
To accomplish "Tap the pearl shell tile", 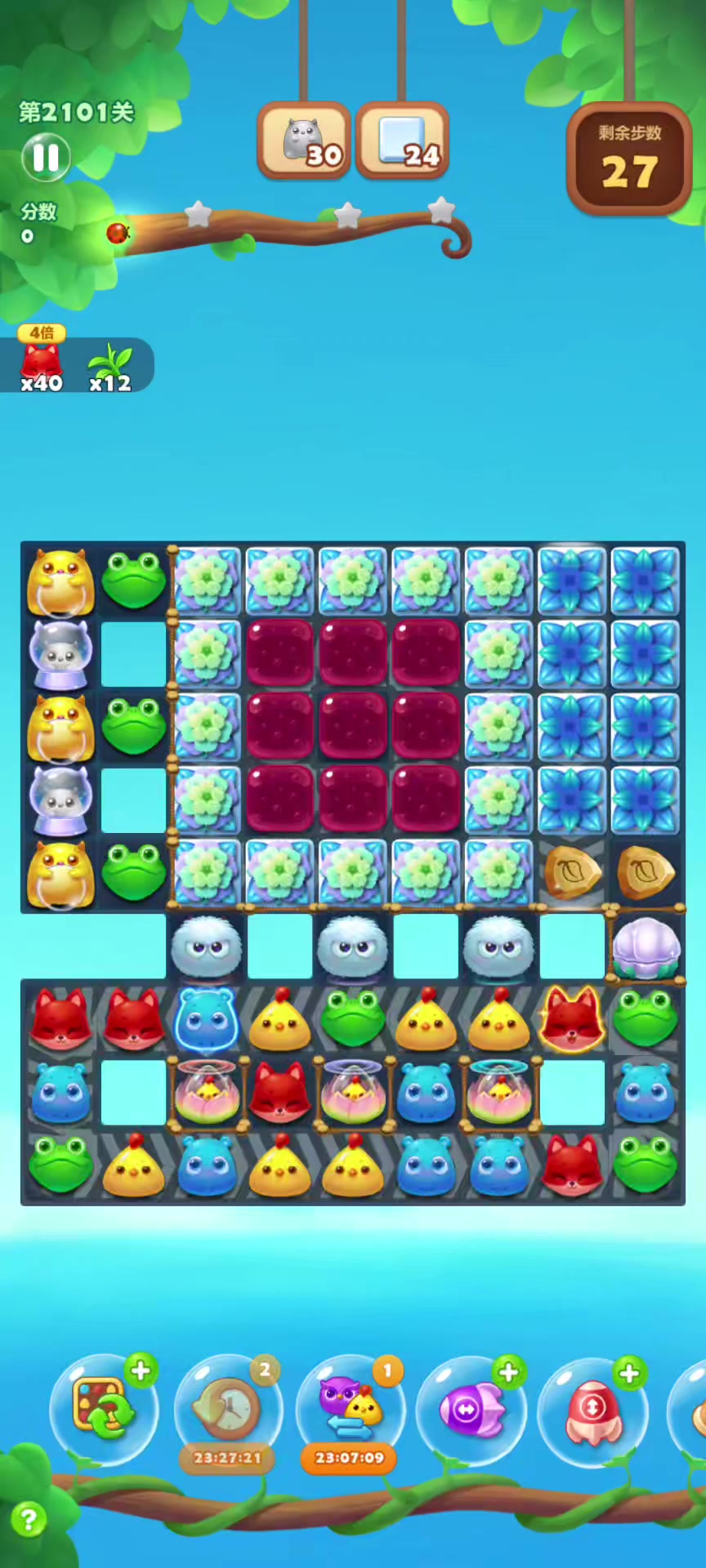I will click(x=646, y=947).
